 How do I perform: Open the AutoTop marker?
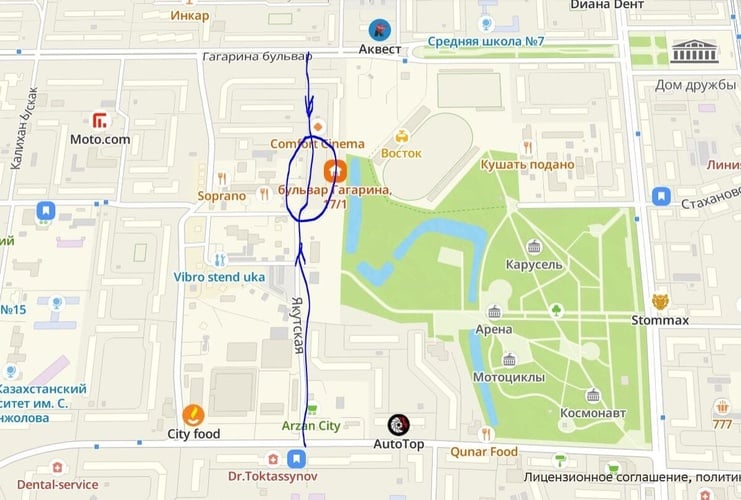tap(399, 424)
